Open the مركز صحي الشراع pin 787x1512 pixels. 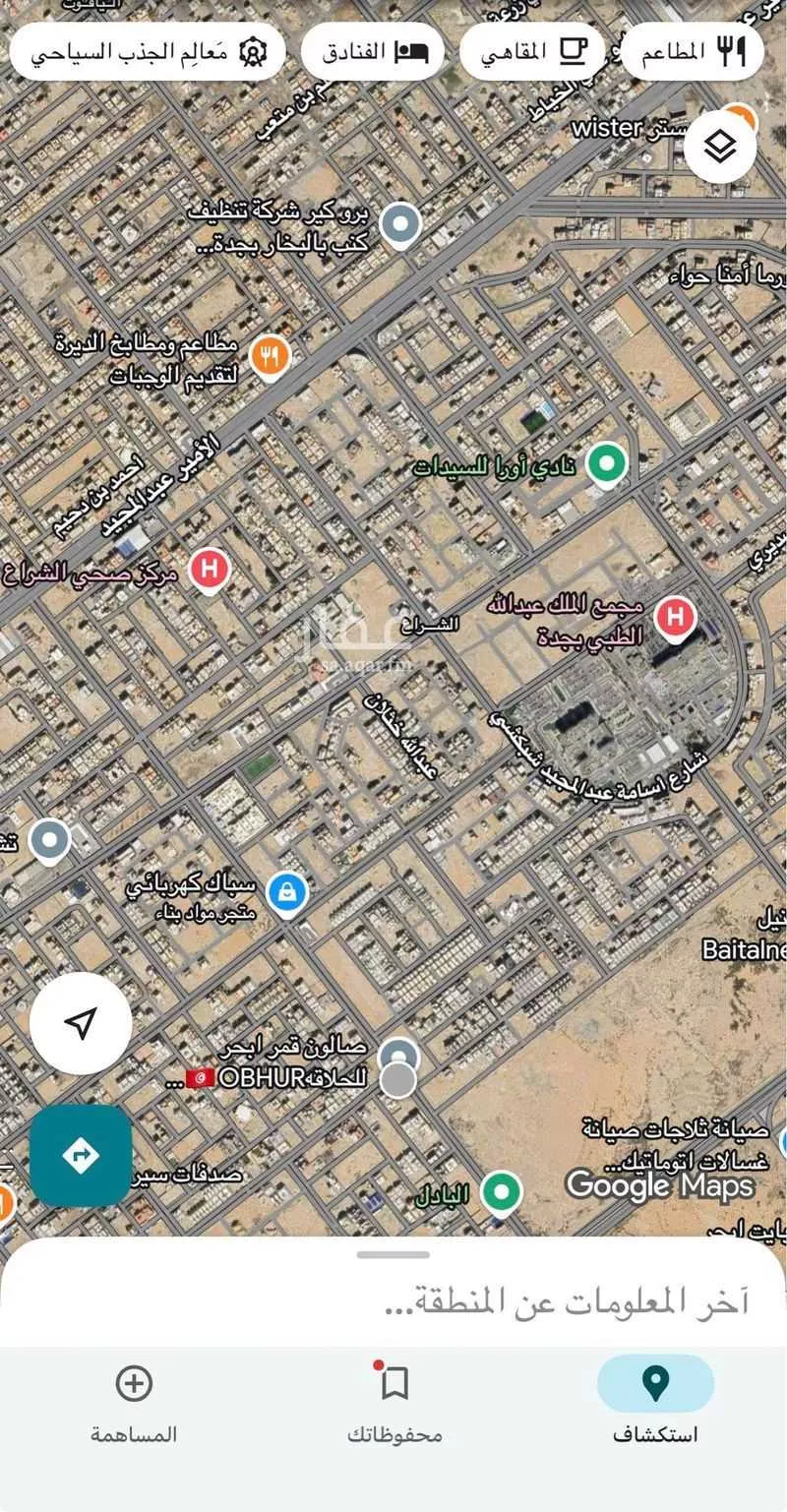point(209,570)
